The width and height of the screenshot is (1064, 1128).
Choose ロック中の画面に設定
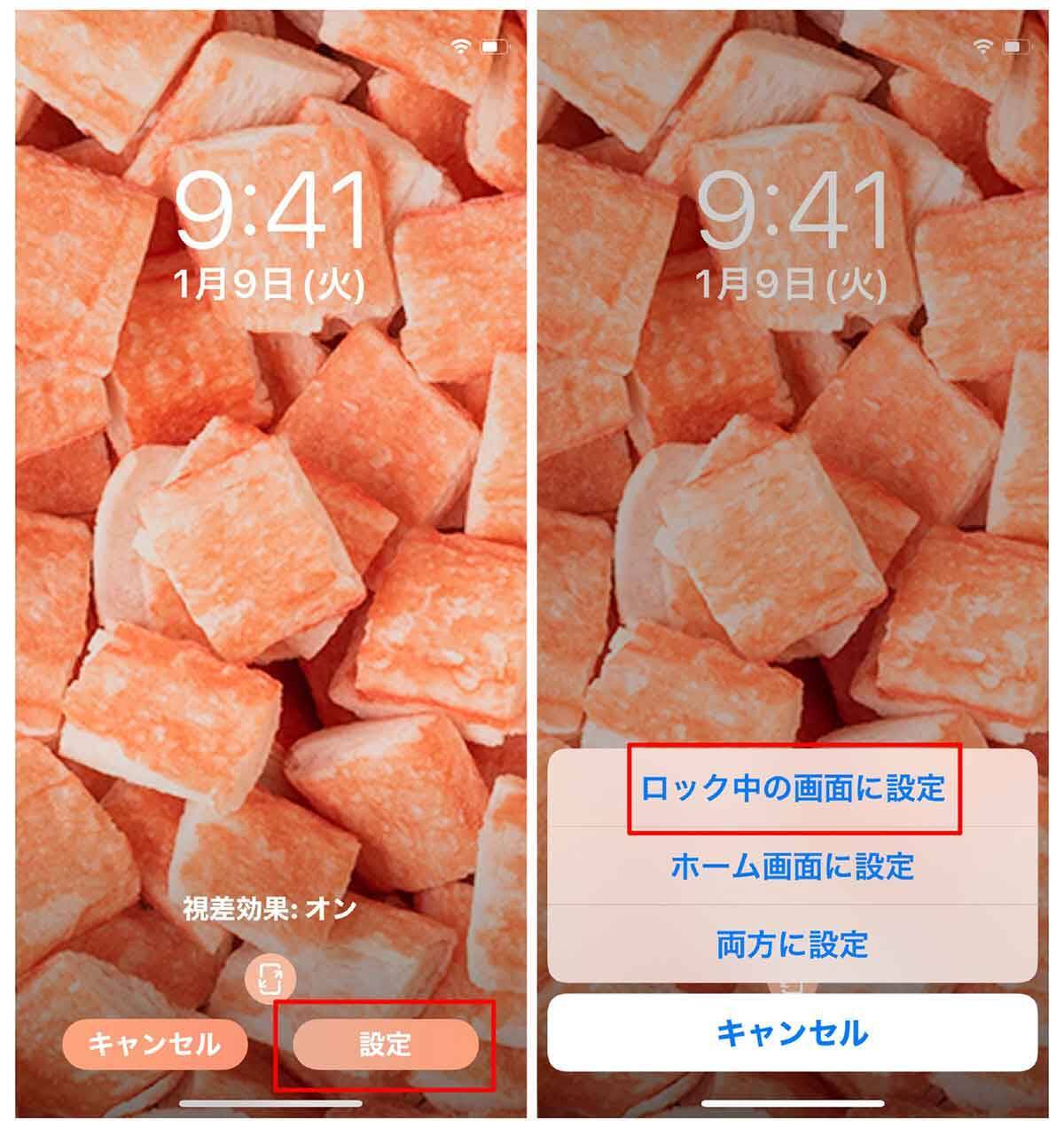(x=793, y=788)
